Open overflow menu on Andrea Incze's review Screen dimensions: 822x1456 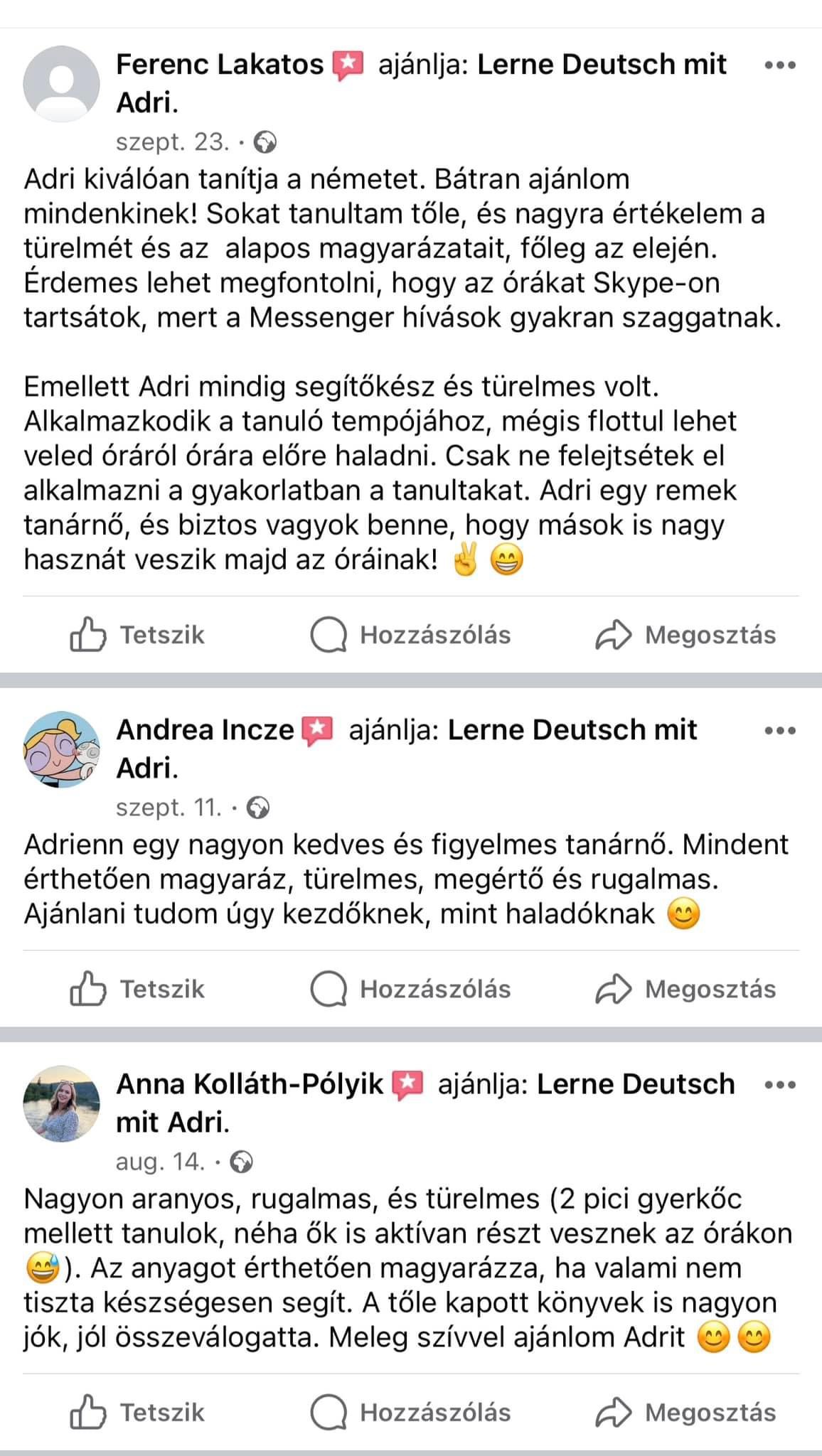click(x=779, y=731)
